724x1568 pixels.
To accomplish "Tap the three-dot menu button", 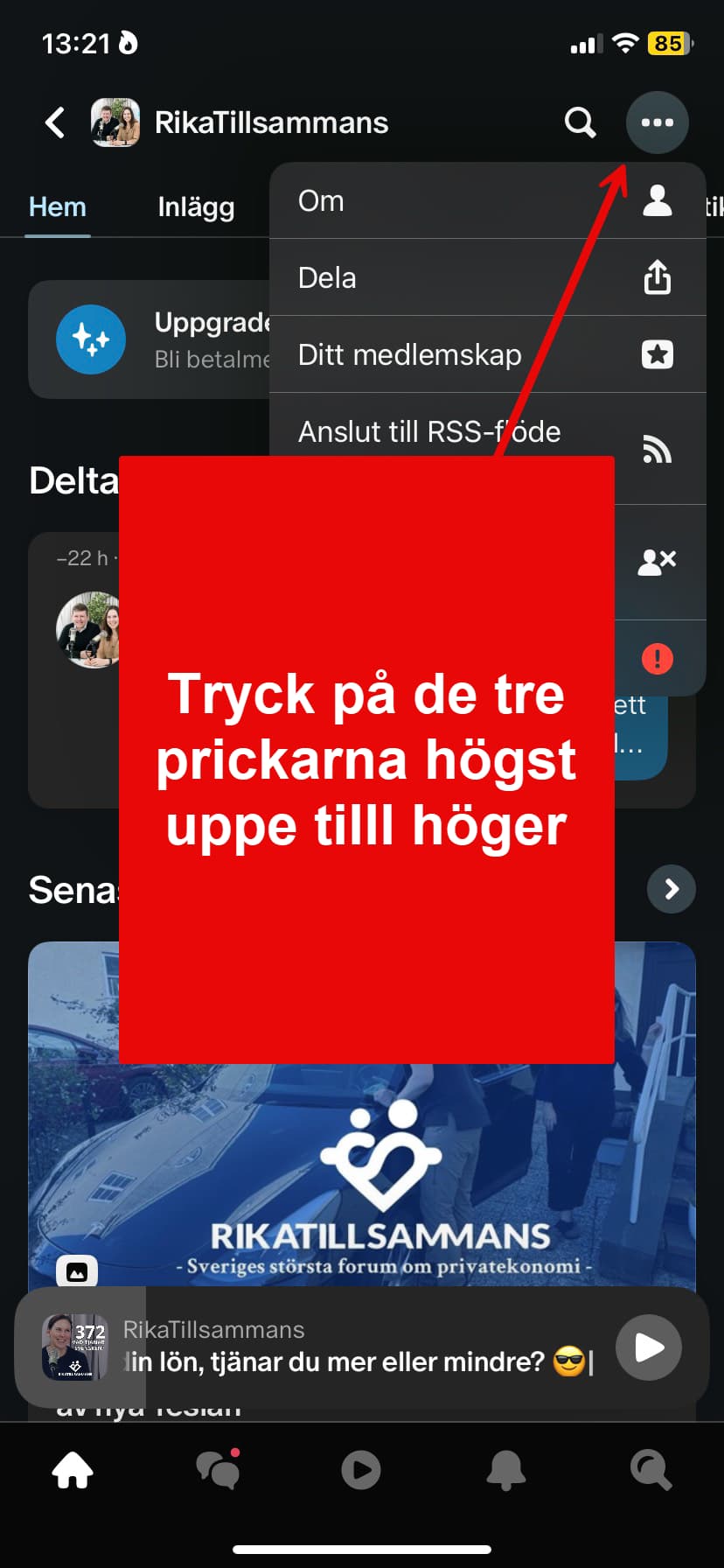I will [x=657, y=122].
